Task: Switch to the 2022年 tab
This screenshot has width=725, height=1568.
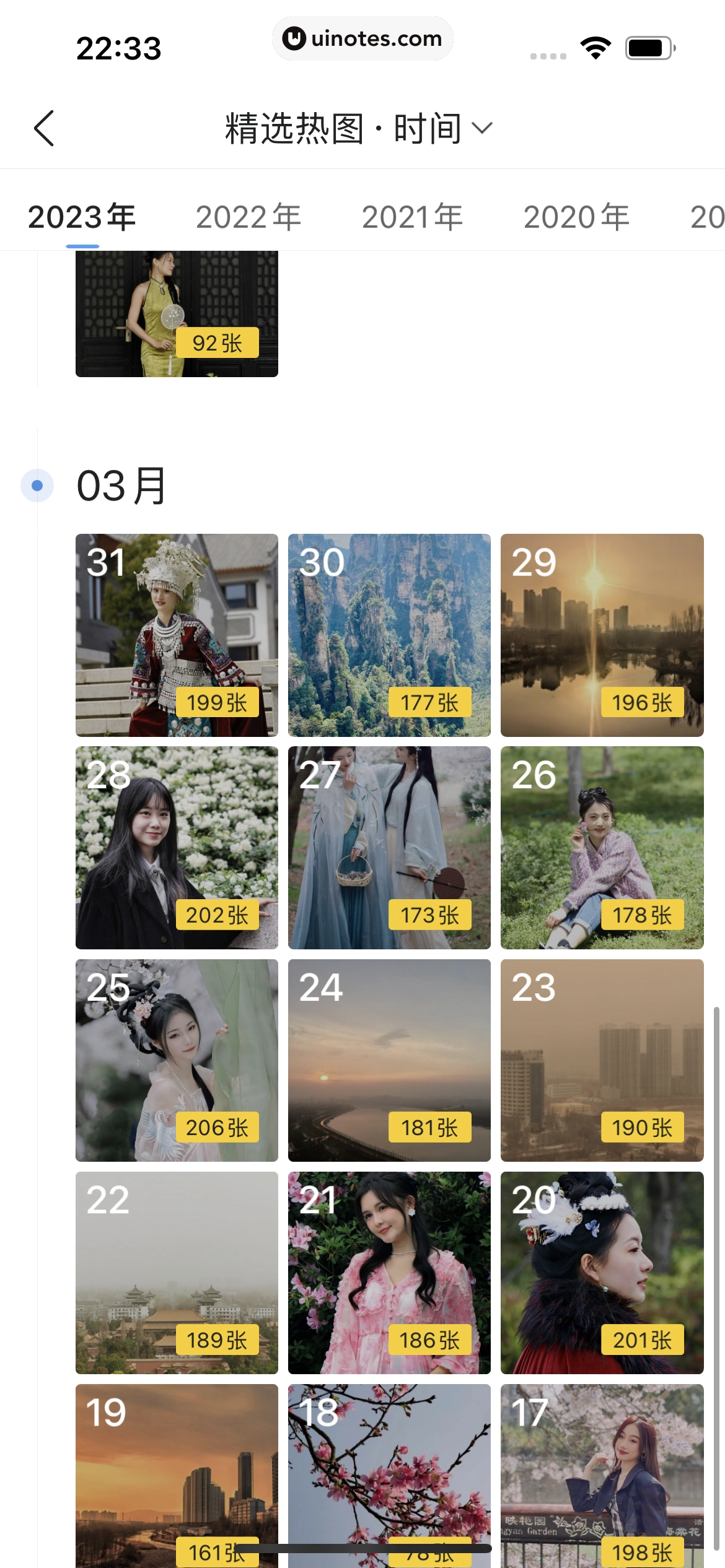Action: click(248, 217)
